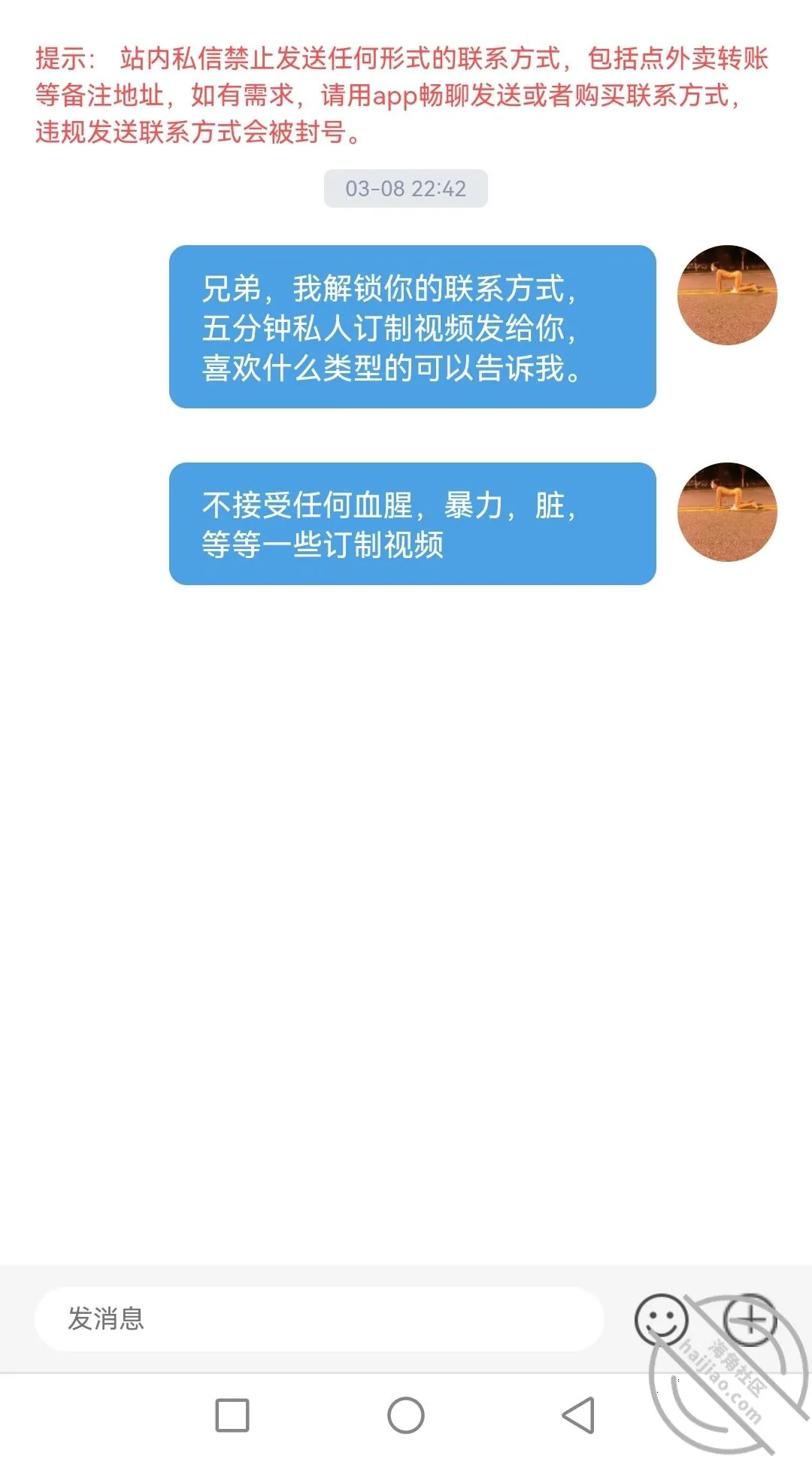The image size is (812, 1459).
Task: Go to the home screen
Action: tap(406, 1415)
